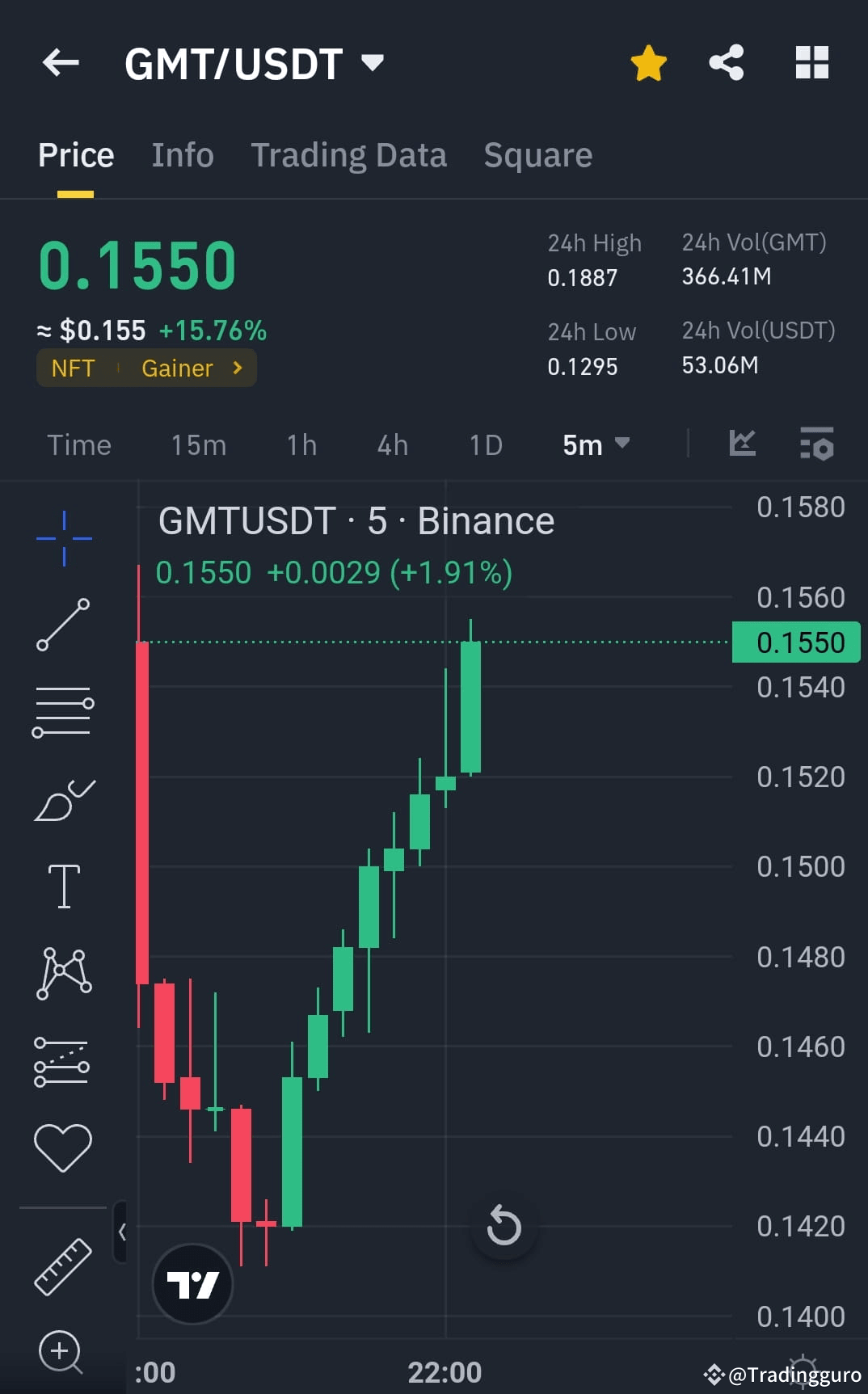Open the Square tab

[x=537, y=155]
